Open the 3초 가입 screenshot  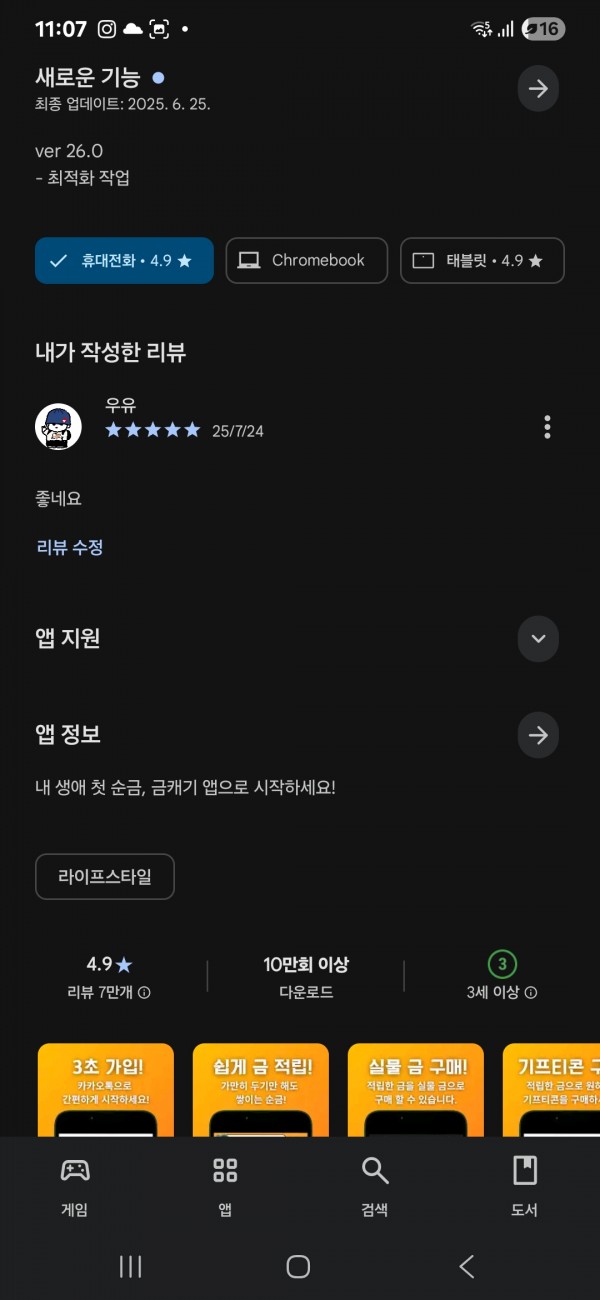pos(105,1088)
